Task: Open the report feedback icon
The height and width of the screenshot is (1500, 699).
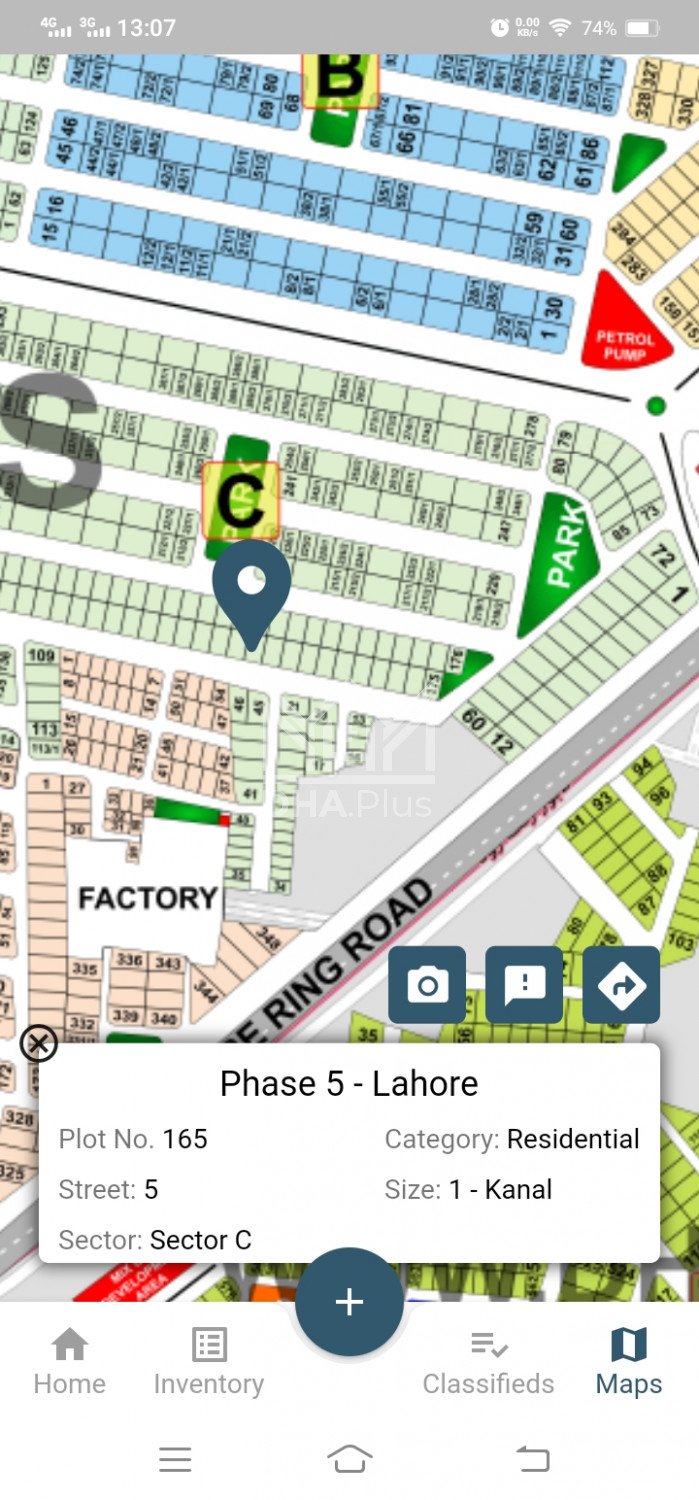Action: pyautogui.click(x=524, y=985)
